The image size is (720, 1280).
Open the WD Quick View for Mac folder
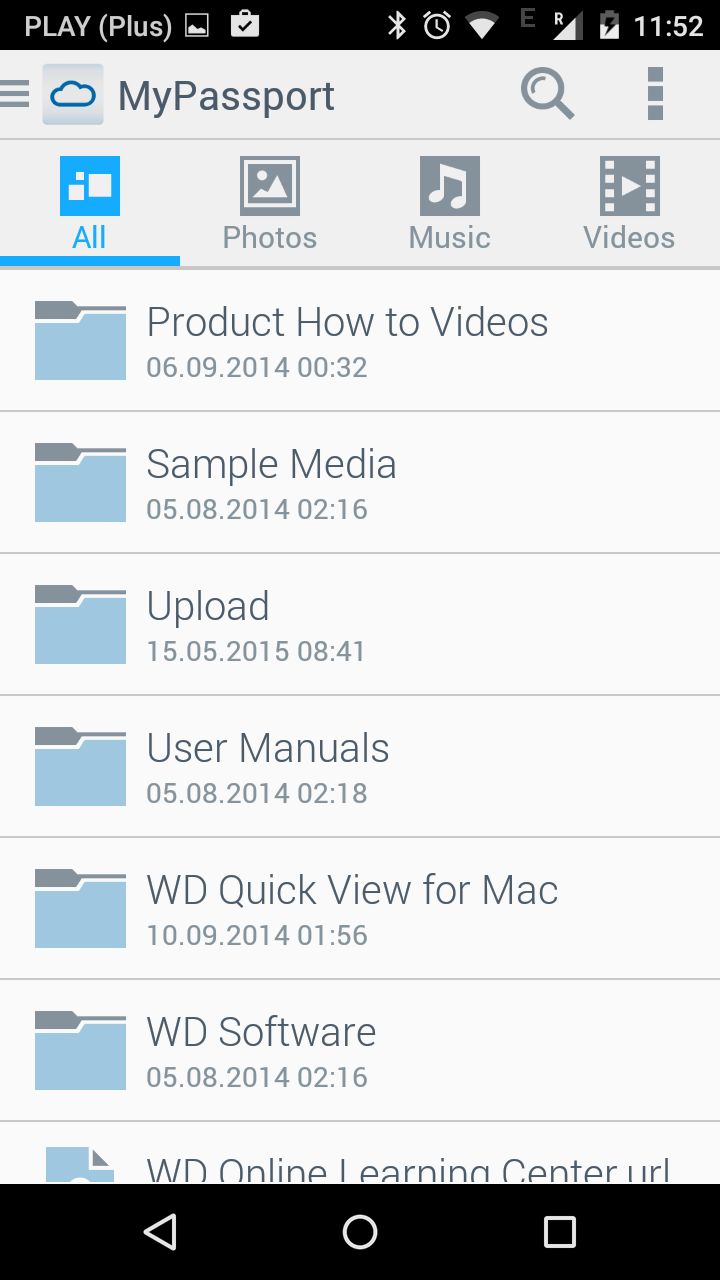pyautogui.click(x=360, y=908)
